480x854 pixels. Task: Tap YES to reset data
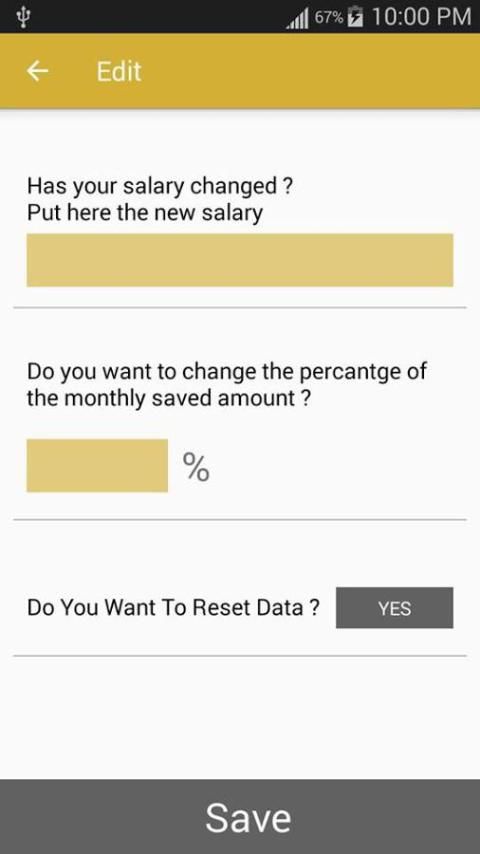(x=394, y=608)
